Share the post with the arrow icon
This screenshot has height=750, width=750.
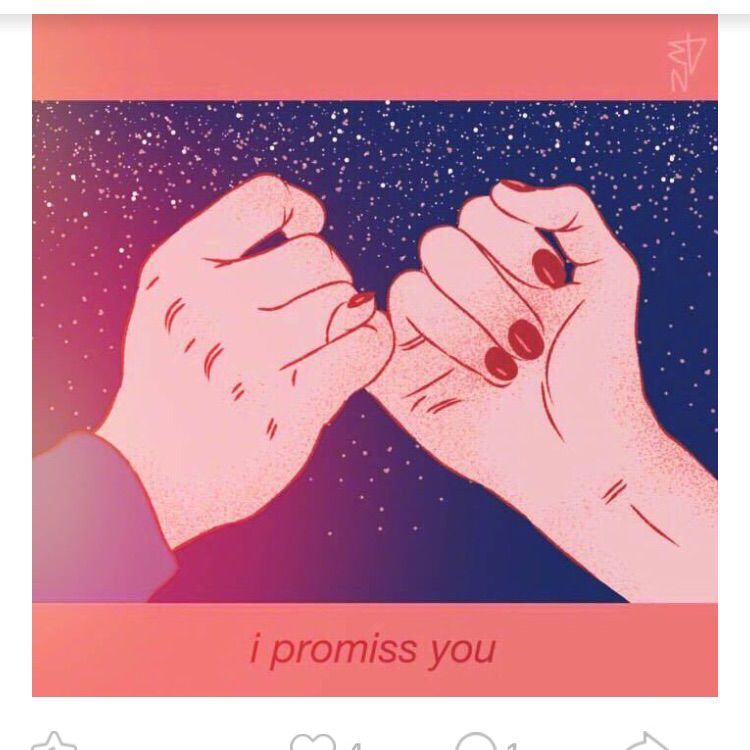coord(648,742)
